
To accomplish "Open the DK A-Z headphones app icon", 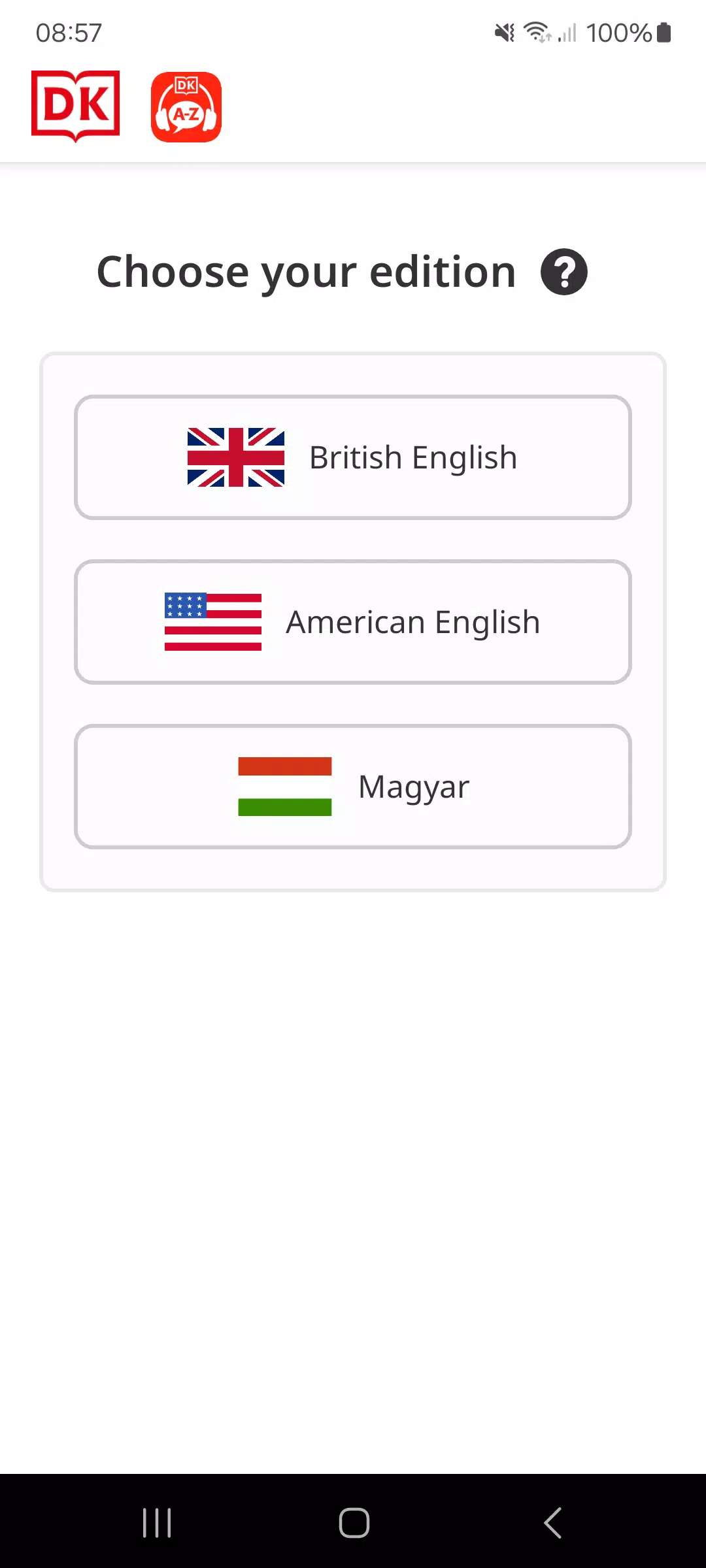I will tap(185, 106).
